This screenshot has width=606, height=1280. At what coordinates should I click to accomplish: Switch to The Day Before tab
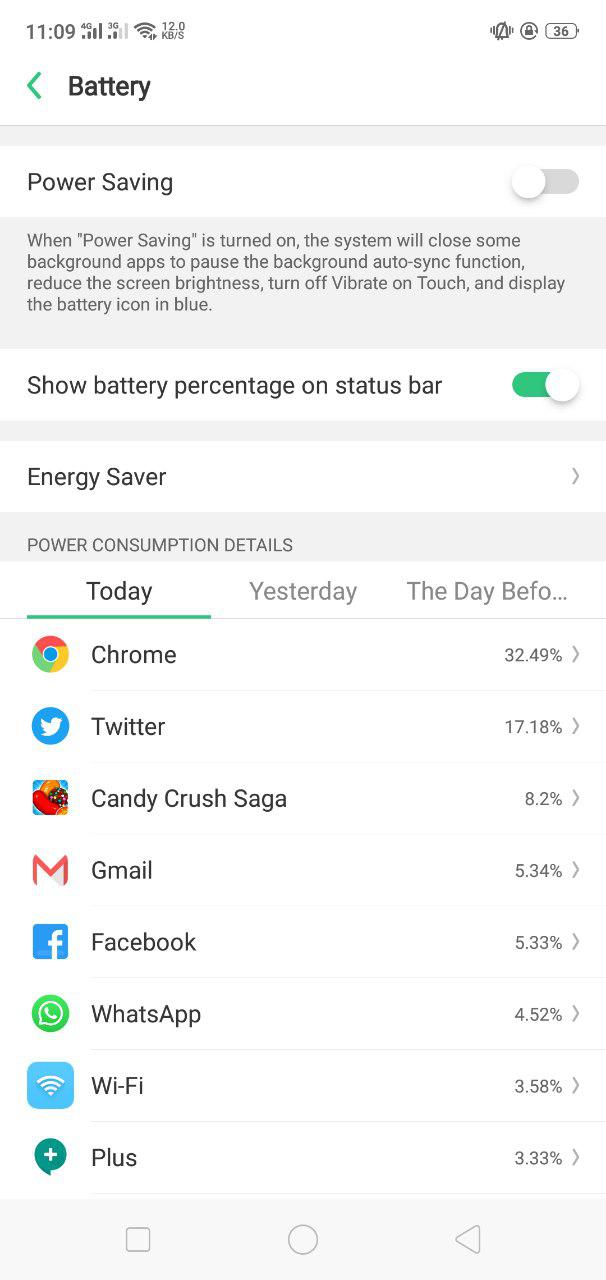[x=487, y=591]
